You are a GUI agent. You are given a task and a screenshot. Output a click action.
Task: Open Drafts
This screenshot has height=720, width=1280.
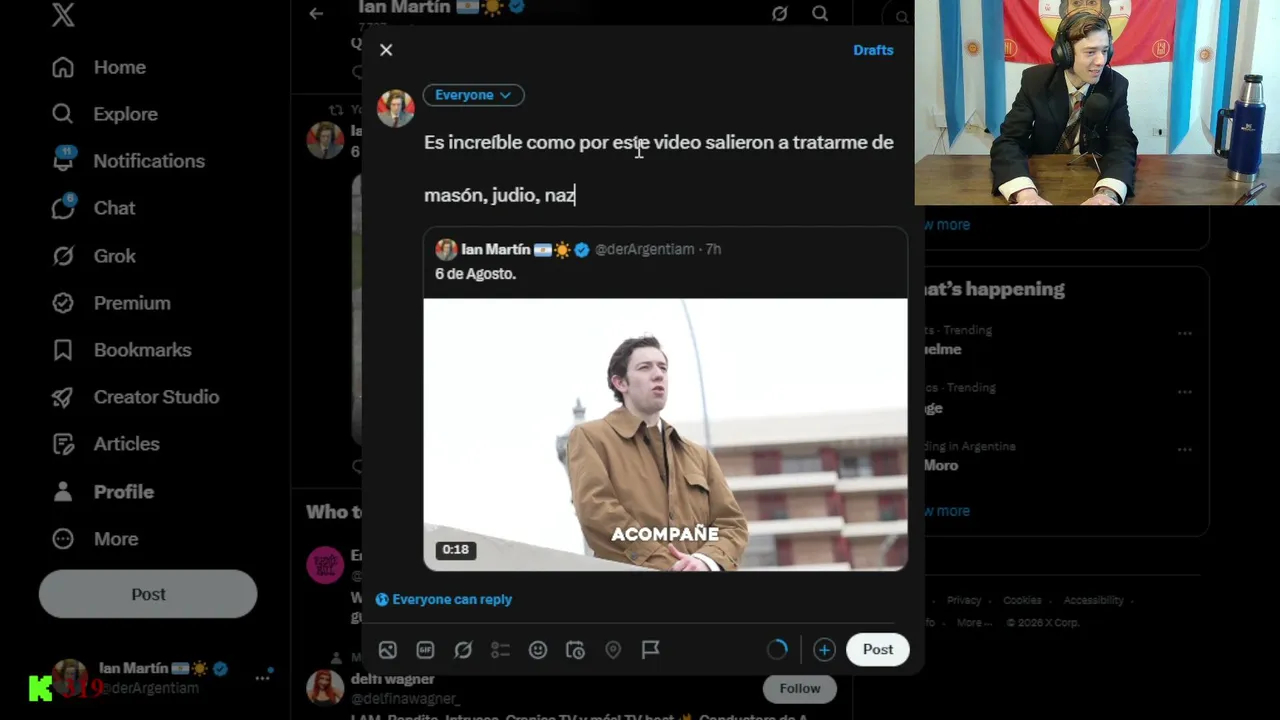(873, 50)
